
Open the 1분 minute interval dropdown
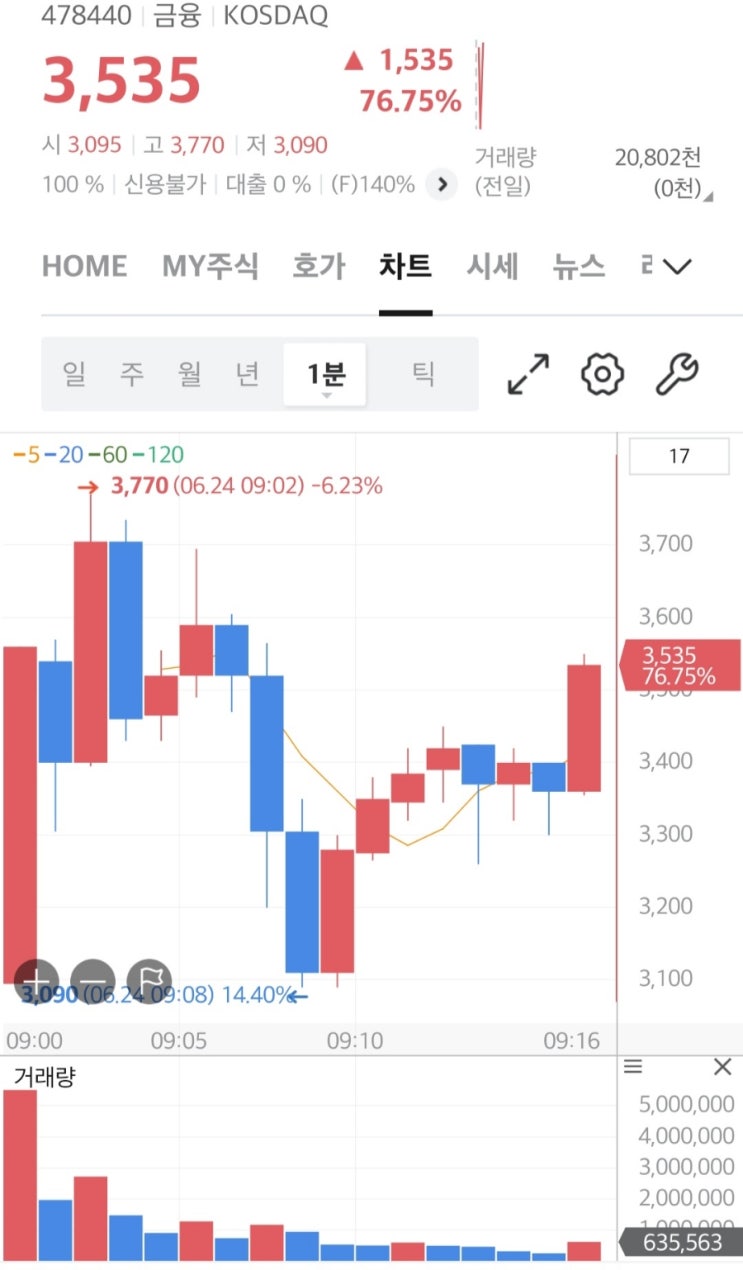(x=325, y=375)
